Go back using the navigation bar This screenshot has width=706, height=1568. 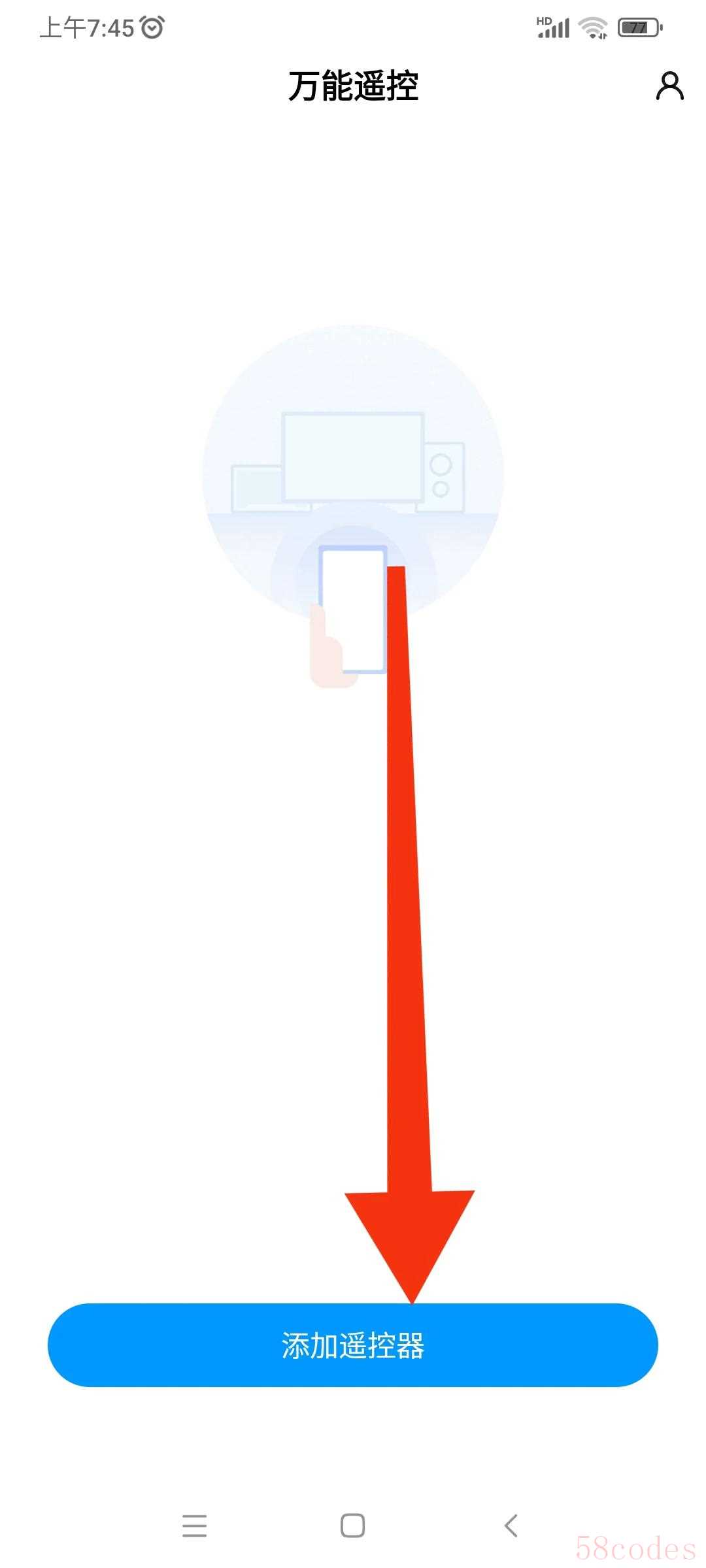511,1526
